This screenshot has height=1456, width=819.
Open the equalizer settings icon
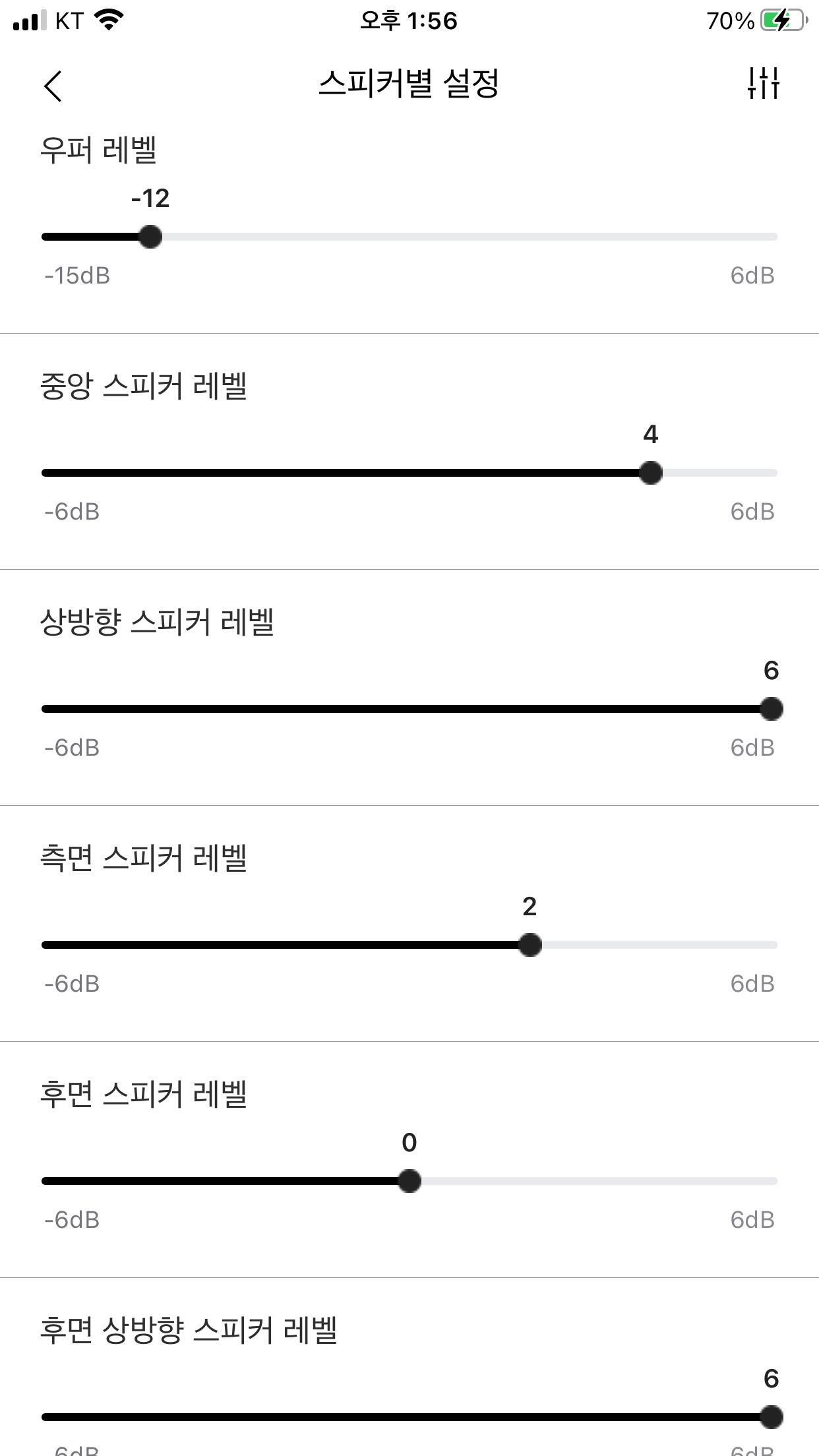pos(764,84)
